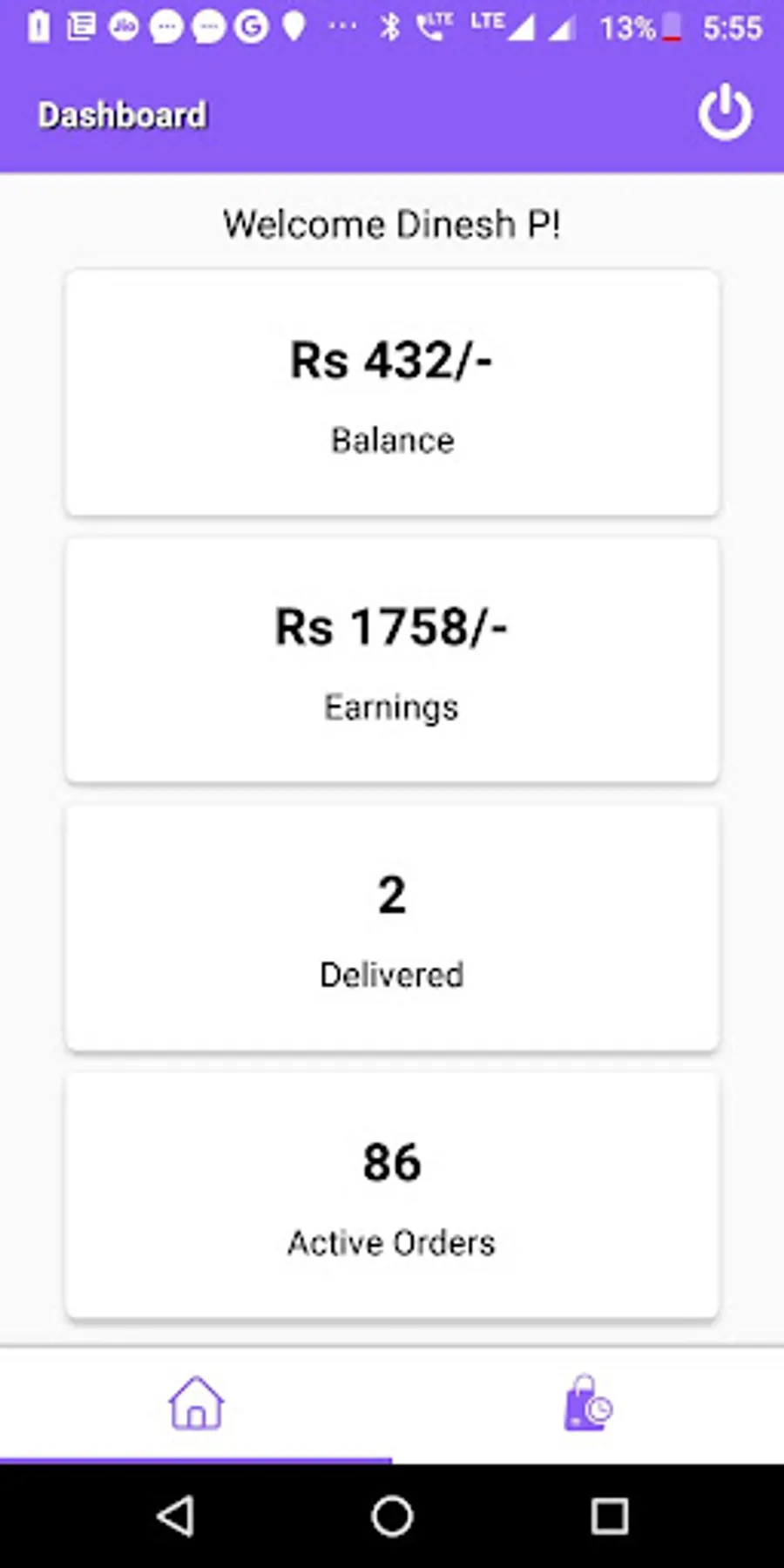Image resolution: width=784 pixels, height=1568 pixels.
Task: Open the Delivered card
Action: [392, 928]
